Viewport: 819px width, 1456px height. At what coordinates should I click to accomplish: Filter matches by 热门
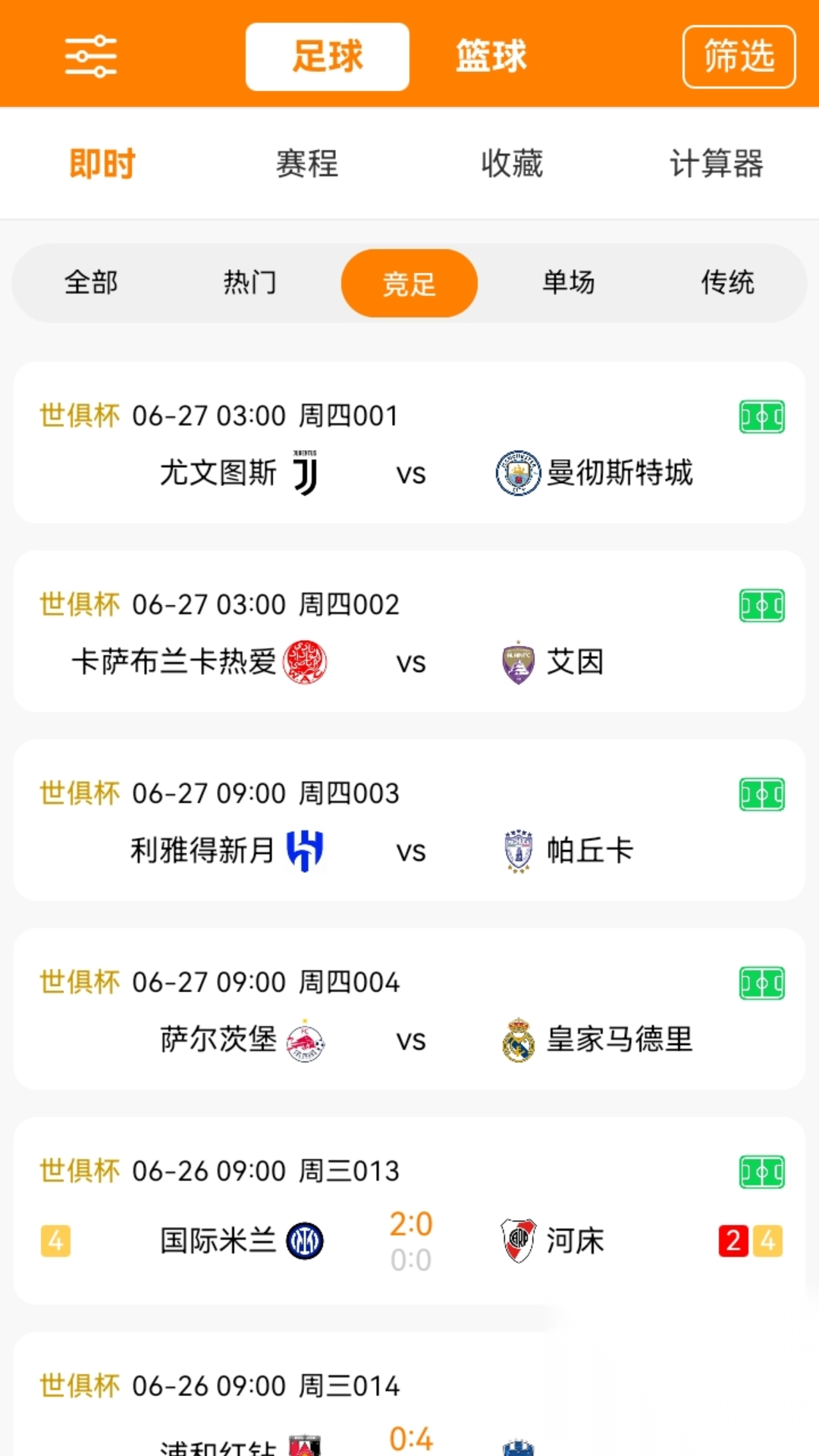[249, 283]
